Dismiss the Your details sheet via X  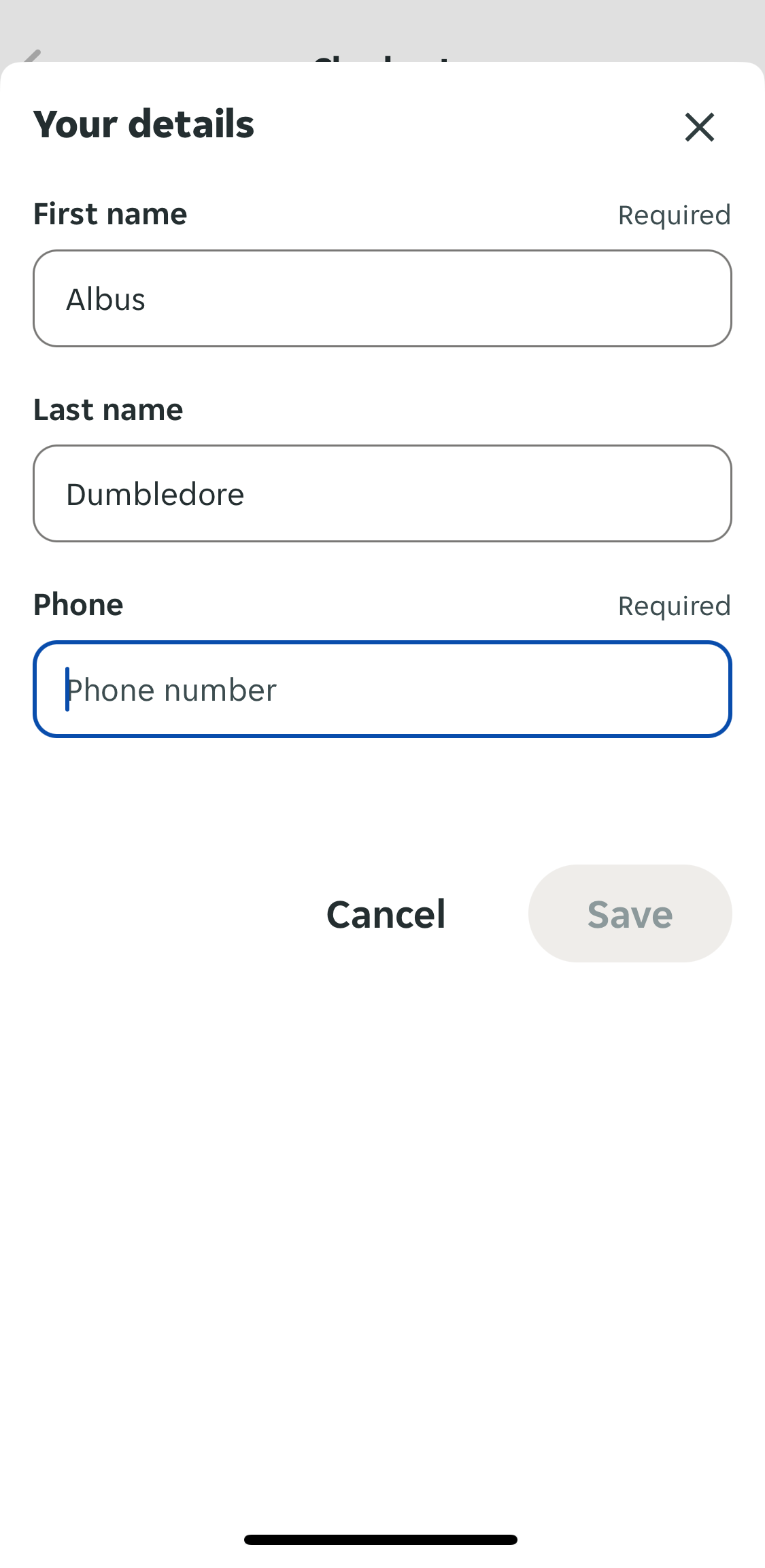coord(700,128)
